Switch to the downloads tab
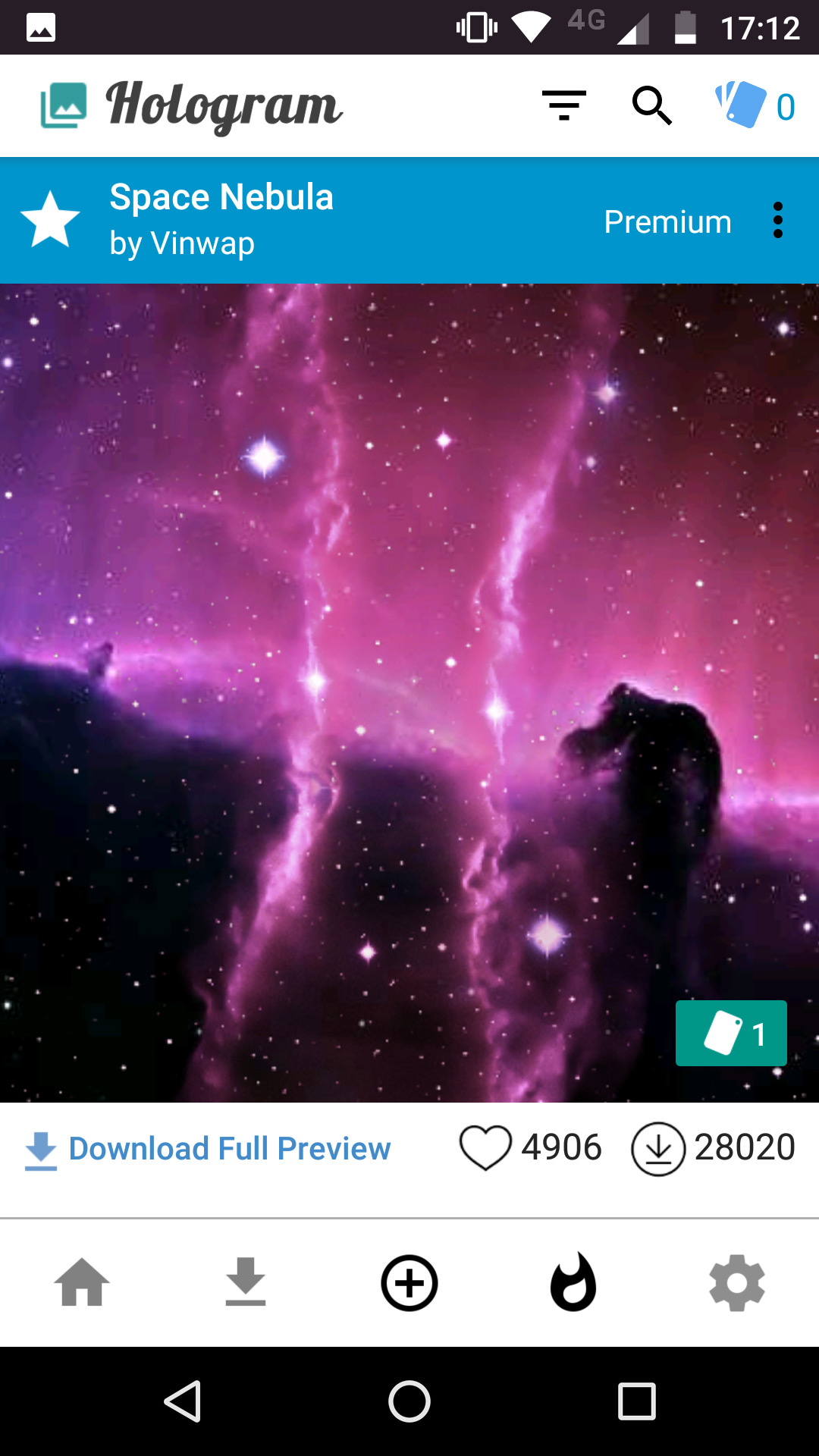Screen dimensions: 819x1456 pyautogui.click(x=246, y=1282)
